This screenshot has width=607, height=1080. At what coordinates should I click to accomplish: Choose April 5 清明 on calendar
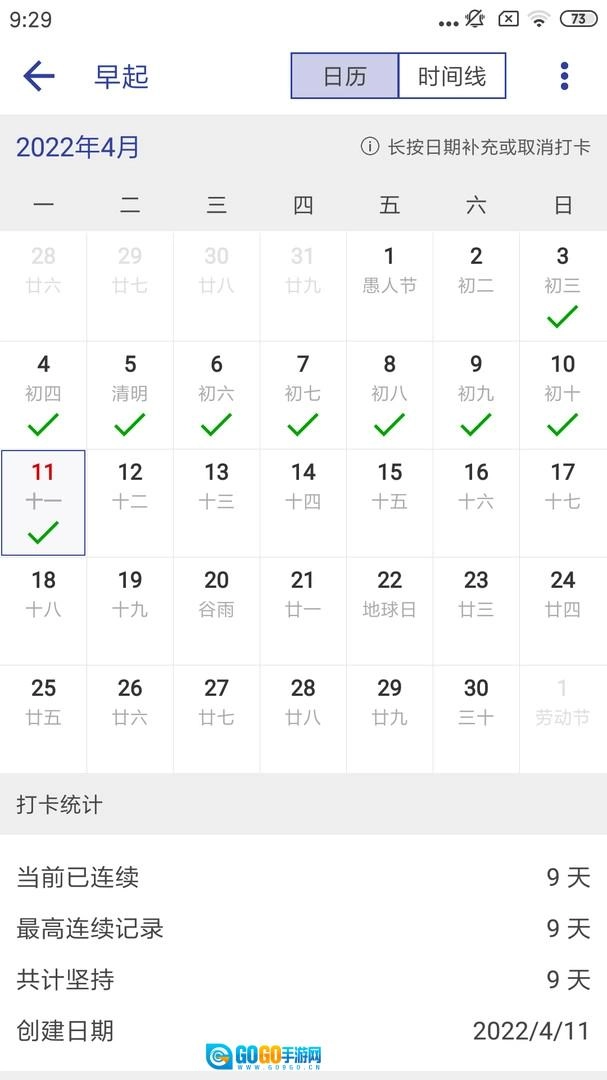(130, 394)
